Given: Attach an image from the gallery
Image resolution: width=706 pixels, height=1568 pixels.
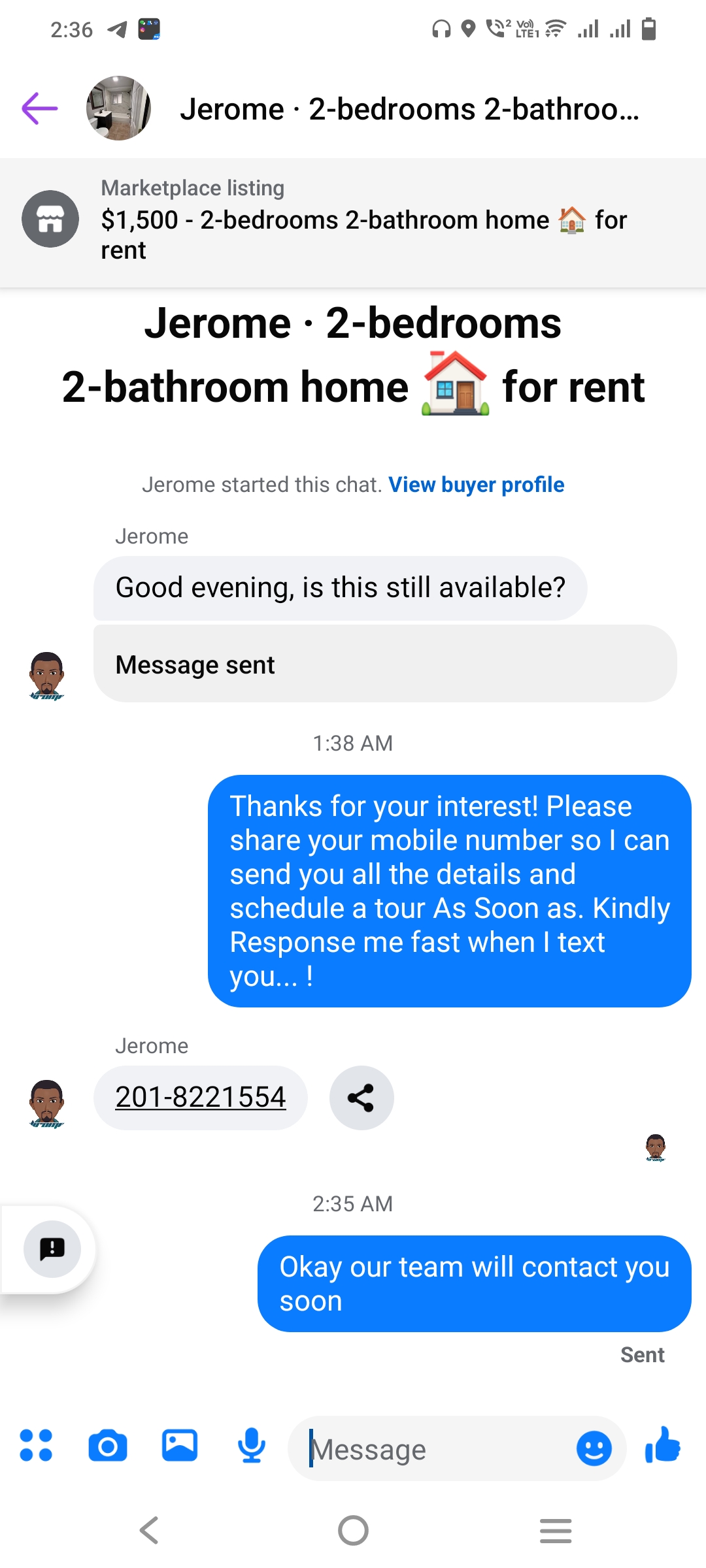Looking at the screenshot, I should (x=180, y=1445).
